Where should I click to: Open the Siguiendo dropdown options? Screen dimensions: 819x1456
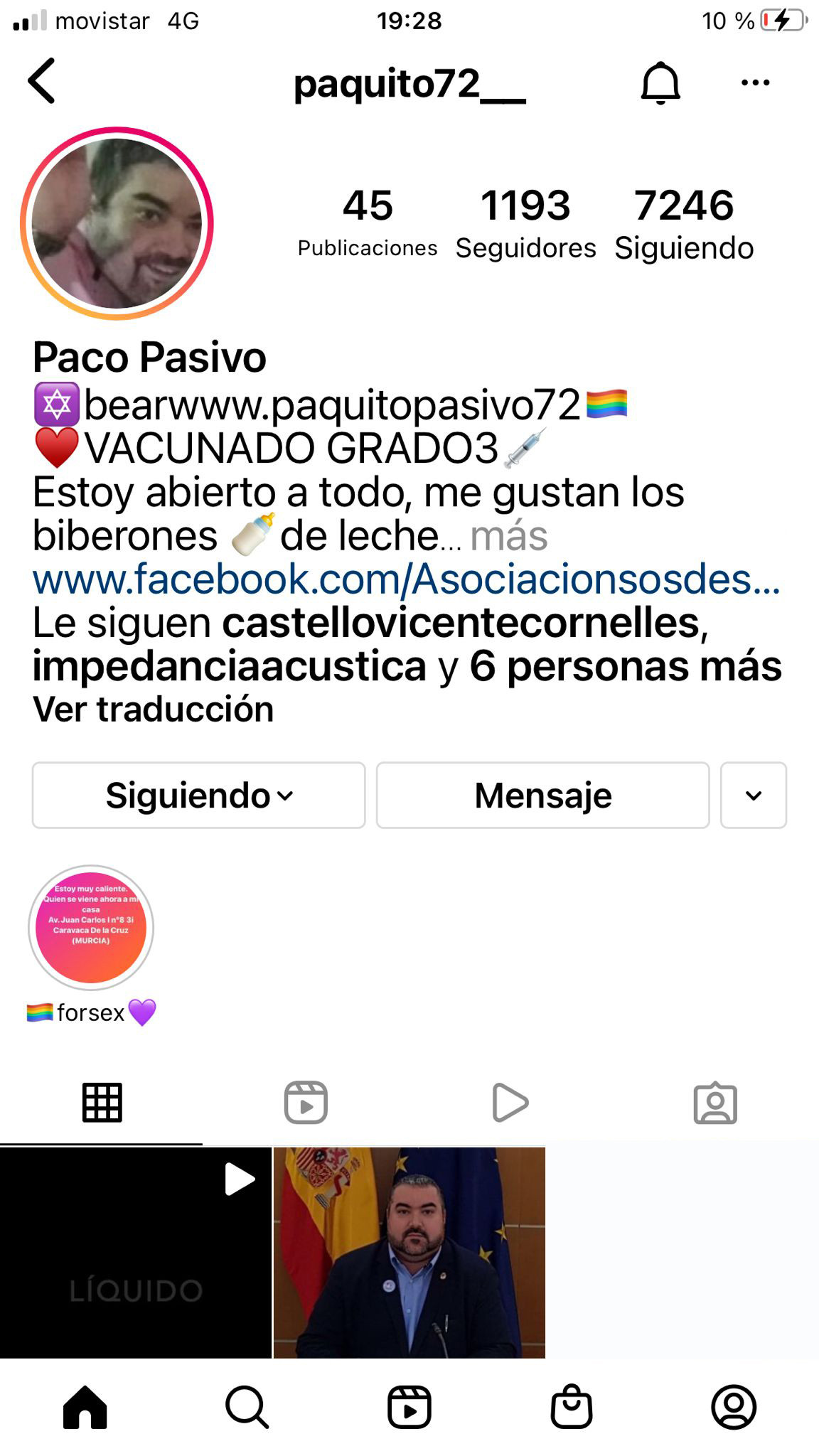pos(198,795)
